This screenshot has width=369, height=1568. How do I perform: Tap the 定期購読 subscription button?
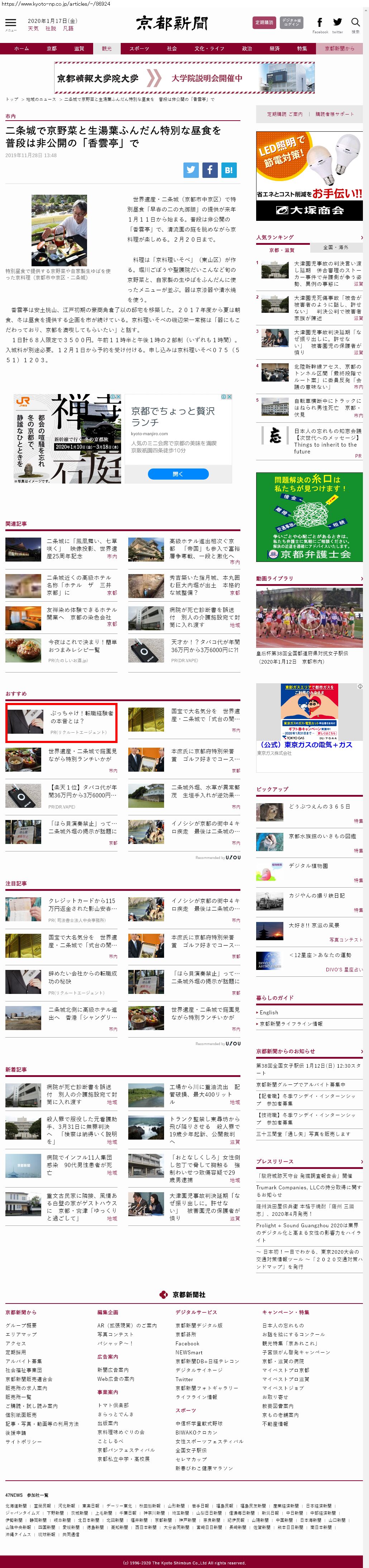[x=264, y=23]
